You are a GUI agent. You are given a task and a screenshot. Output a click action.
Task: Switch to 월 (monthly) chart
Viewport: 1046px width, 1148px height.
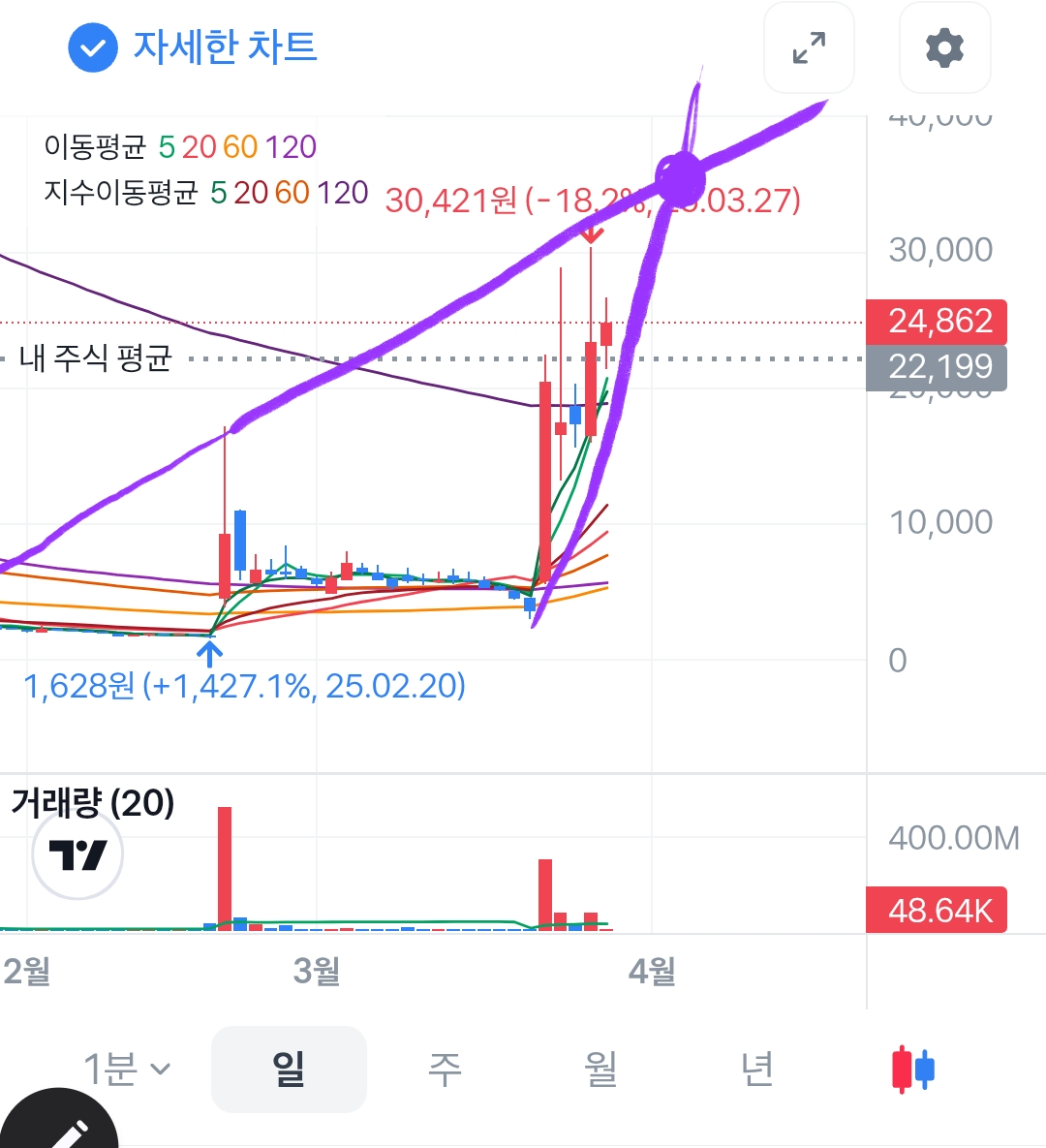[x=600, y=1070]
